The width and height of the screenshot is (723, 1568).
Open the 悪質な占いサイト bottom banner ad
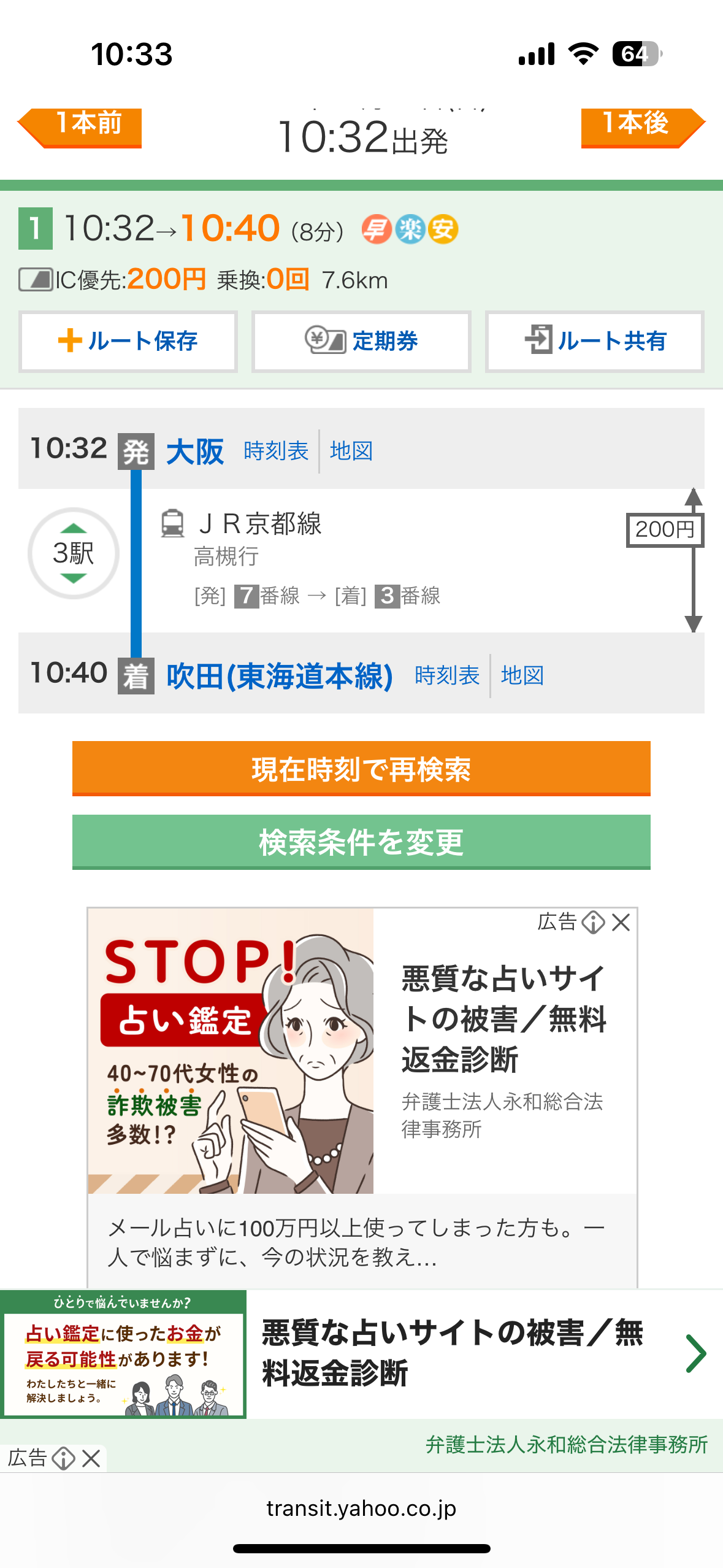pyautogui.click(x=361, y=1353)
